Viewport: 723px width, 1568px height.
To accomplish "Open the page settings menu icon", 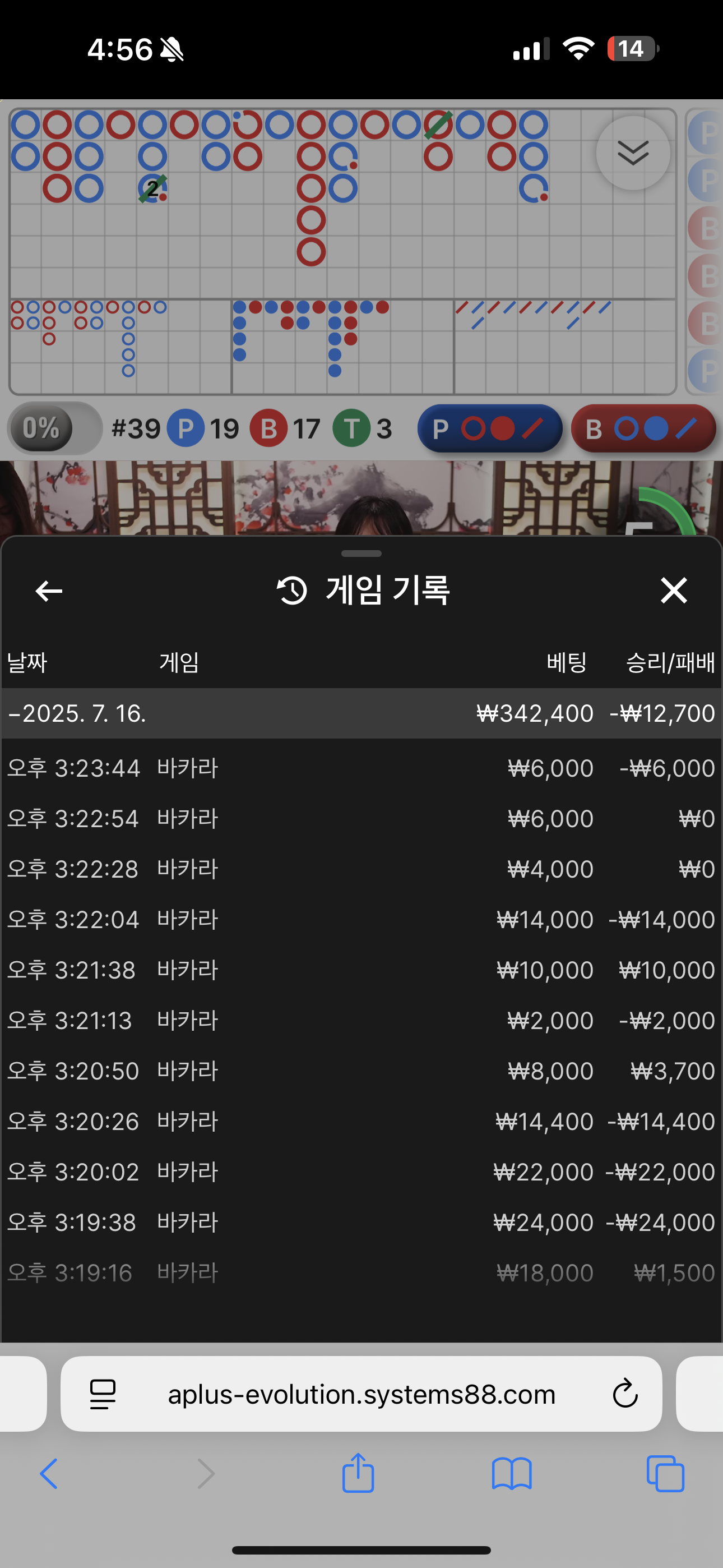I will 102,1394.
